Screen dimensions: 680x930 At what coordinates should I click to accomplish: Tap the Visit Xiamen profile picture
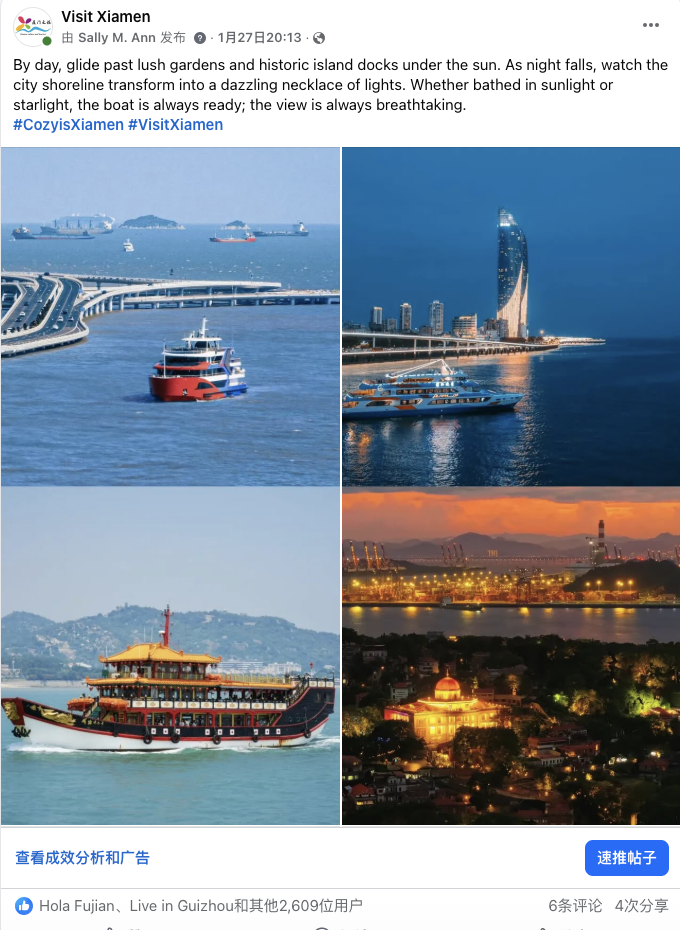tap(33, 27)
